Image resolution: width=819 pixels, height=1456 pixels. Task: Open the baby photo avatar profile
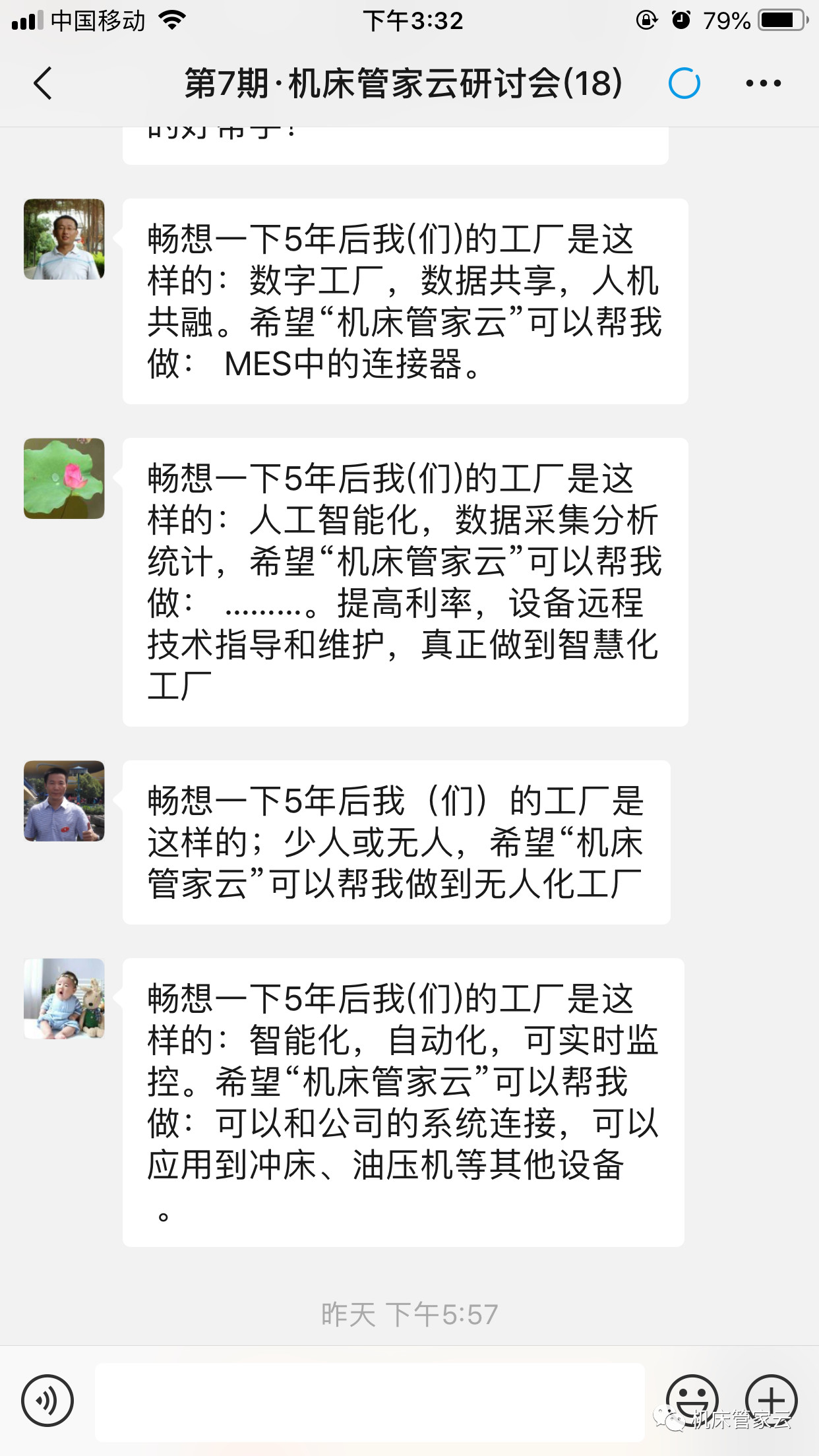point(64,999)
